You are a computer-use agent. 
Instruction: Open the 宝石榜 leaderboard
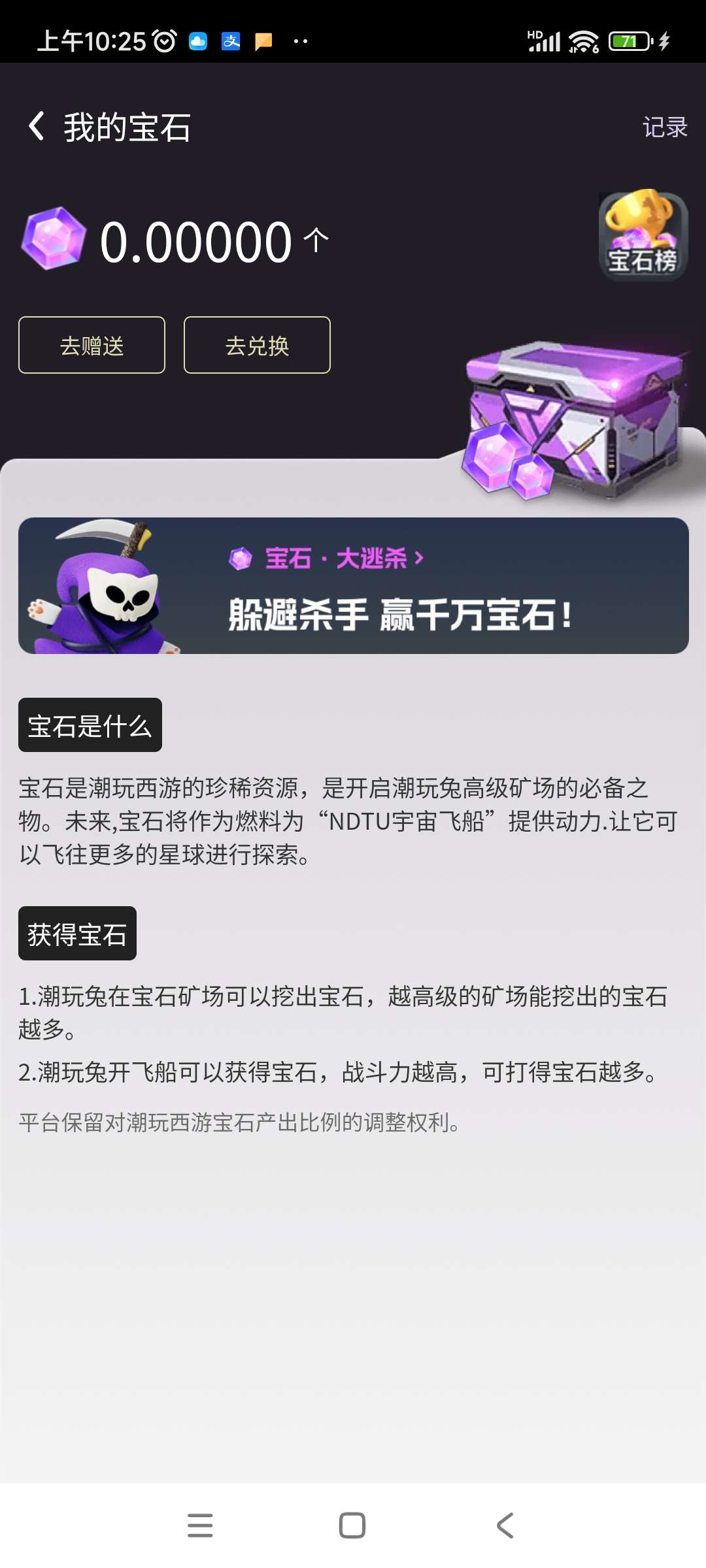click(x=643, y=237)
